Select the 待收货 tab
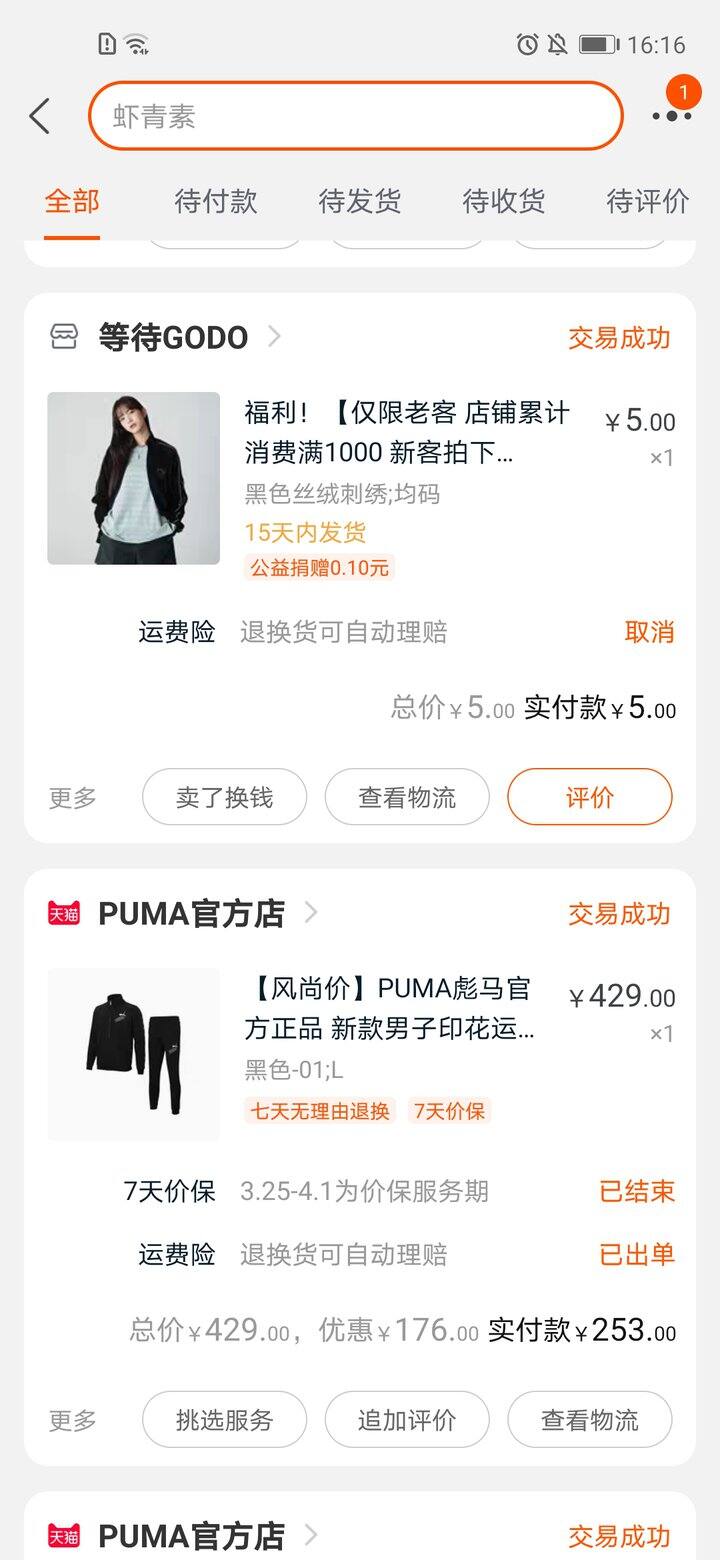The height and width of the screenshot is (1560, 720). click(504, 201)
